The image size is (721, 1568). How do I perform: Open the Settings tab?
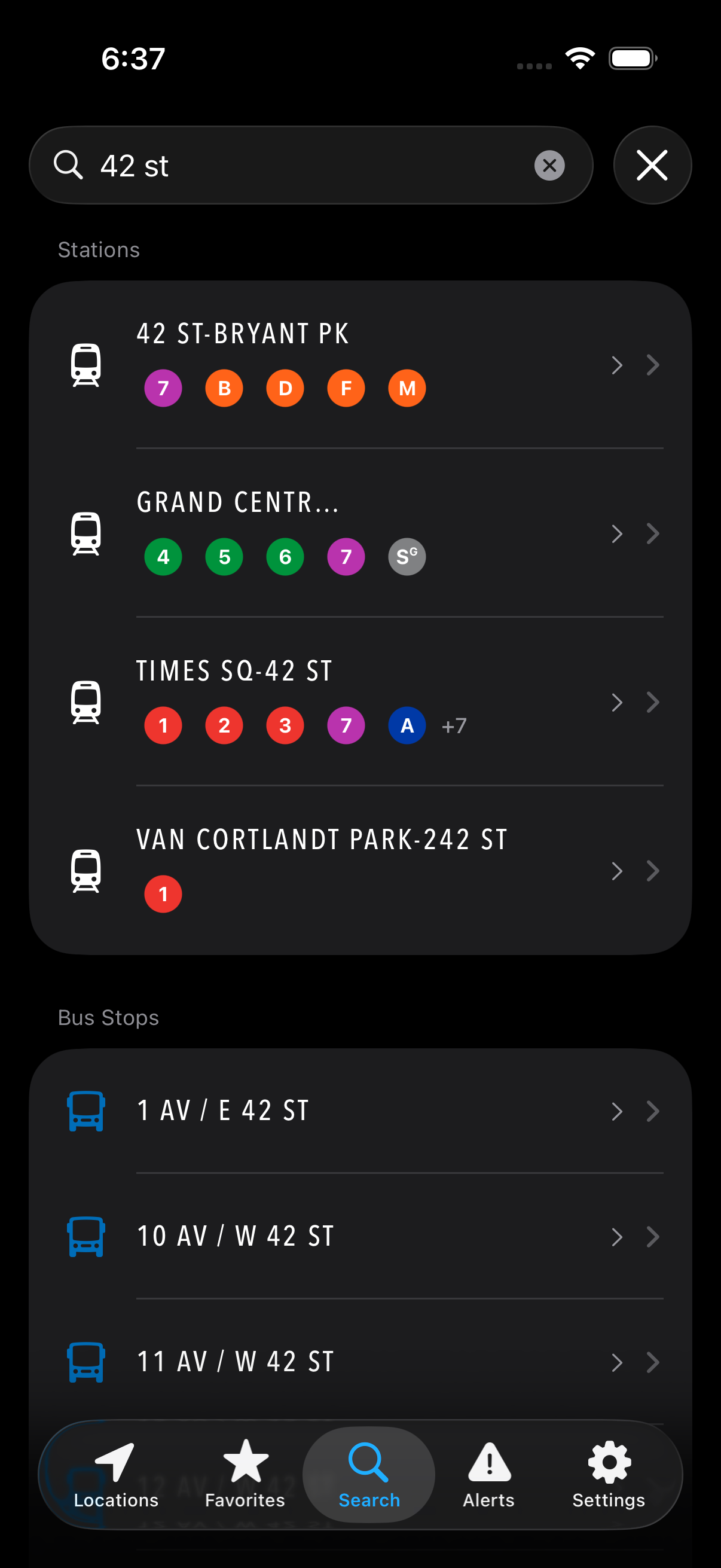[x=608, y=1476]
